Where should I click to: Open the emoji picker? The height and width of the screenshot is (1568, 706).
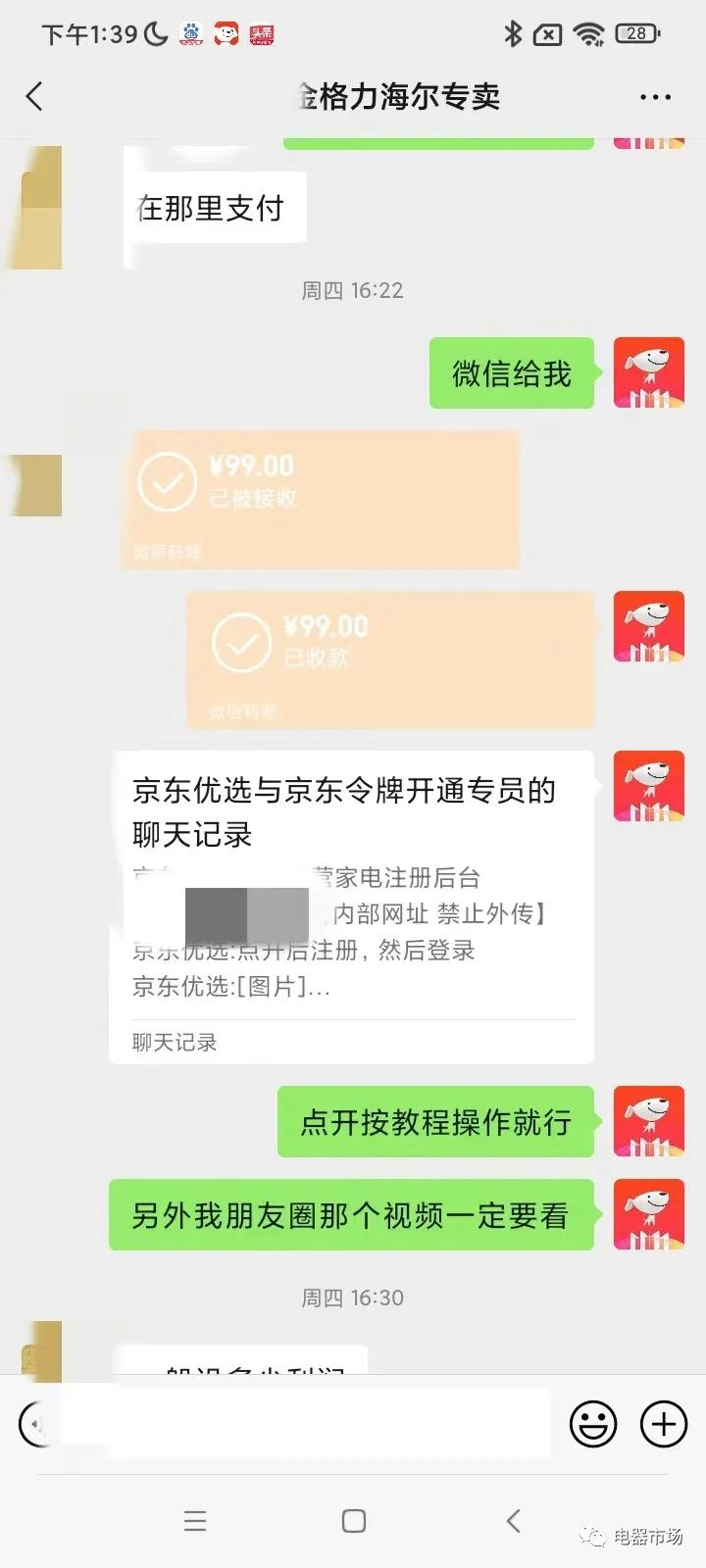pyautogui.click(x=593, y=1423)
